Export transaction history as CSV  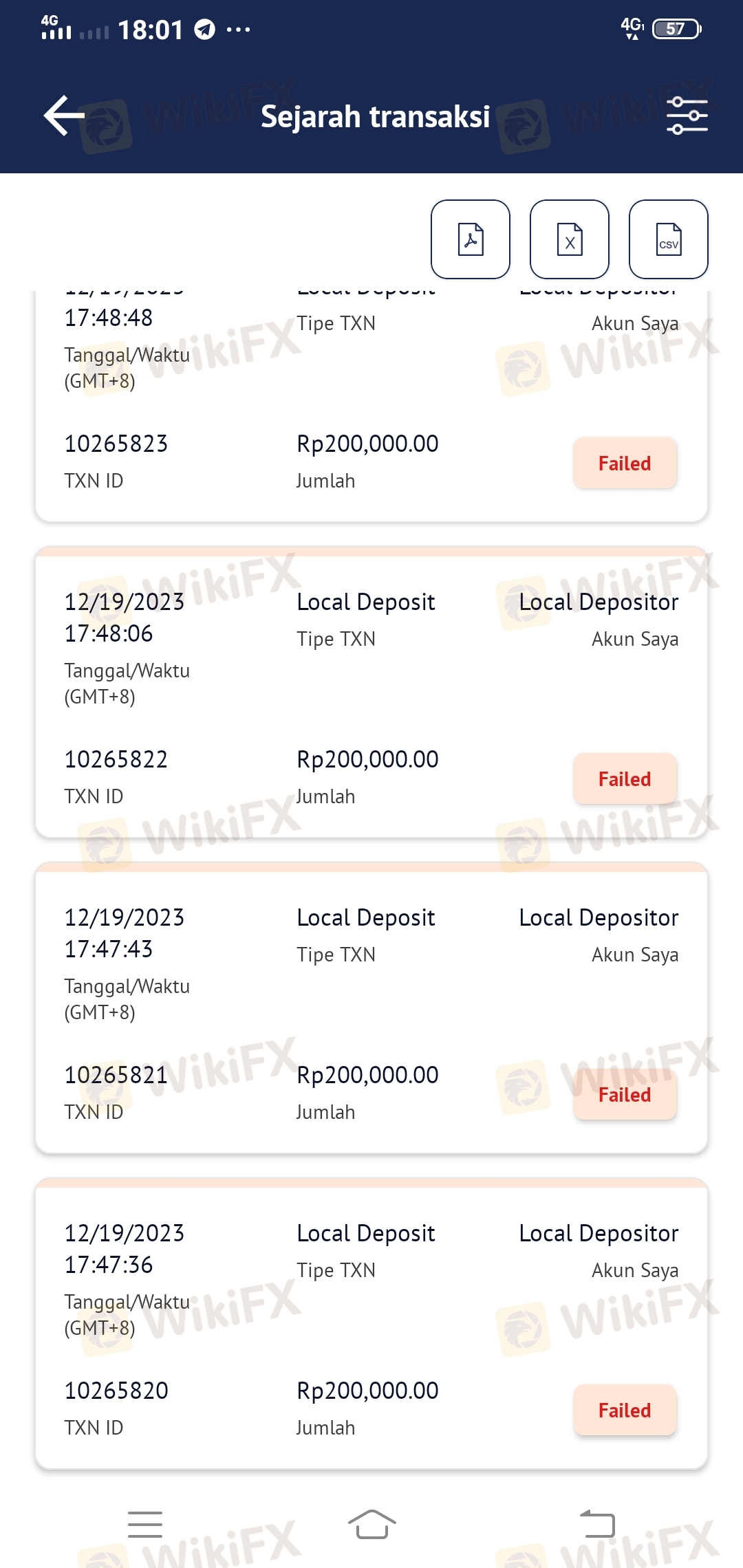click(669, 239)
